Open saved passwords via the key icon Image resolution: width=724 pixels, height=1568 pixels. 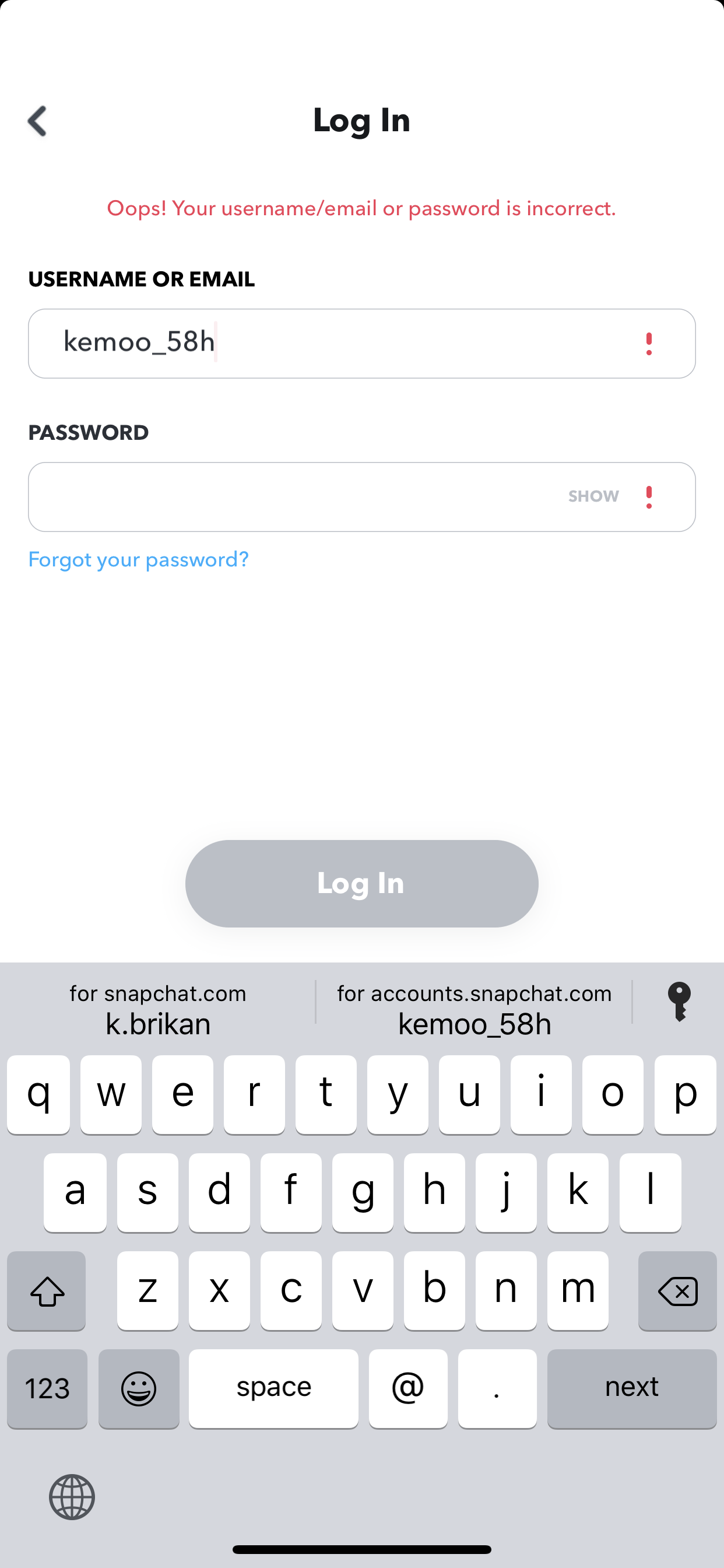680,1002
